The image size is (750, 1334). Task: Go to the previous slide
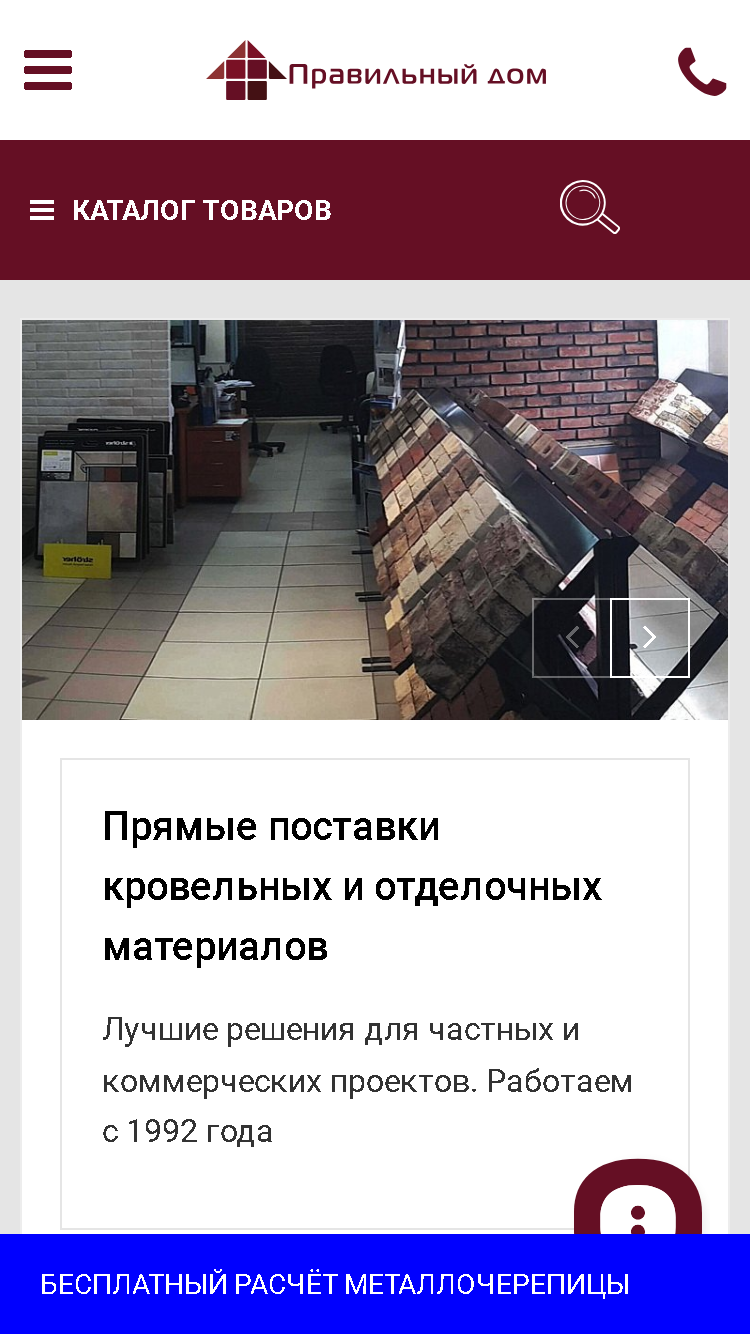coord(571,638)
